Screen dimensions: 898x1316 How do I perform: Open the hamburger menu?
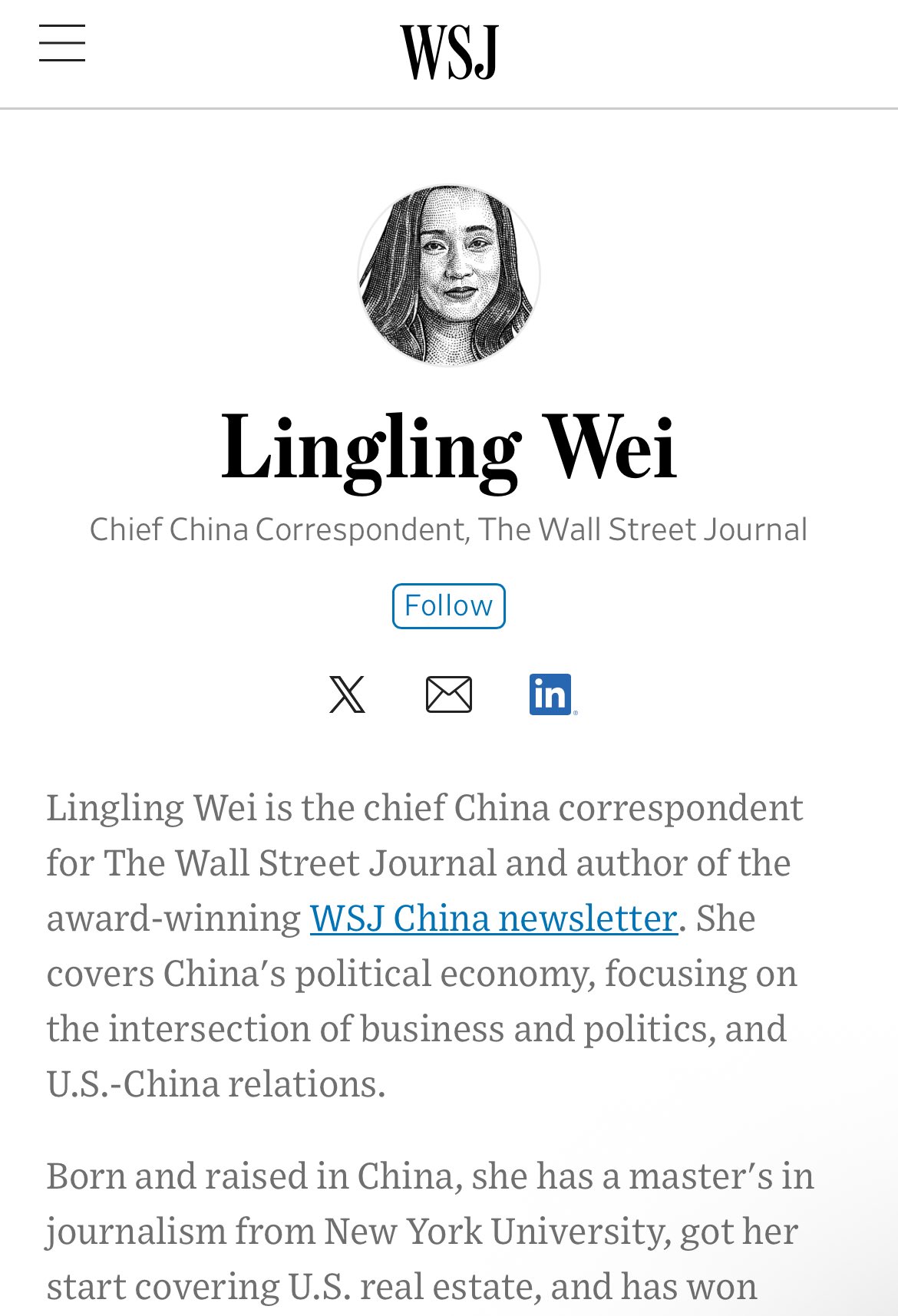pyautogui.click(x=62, y=43)
